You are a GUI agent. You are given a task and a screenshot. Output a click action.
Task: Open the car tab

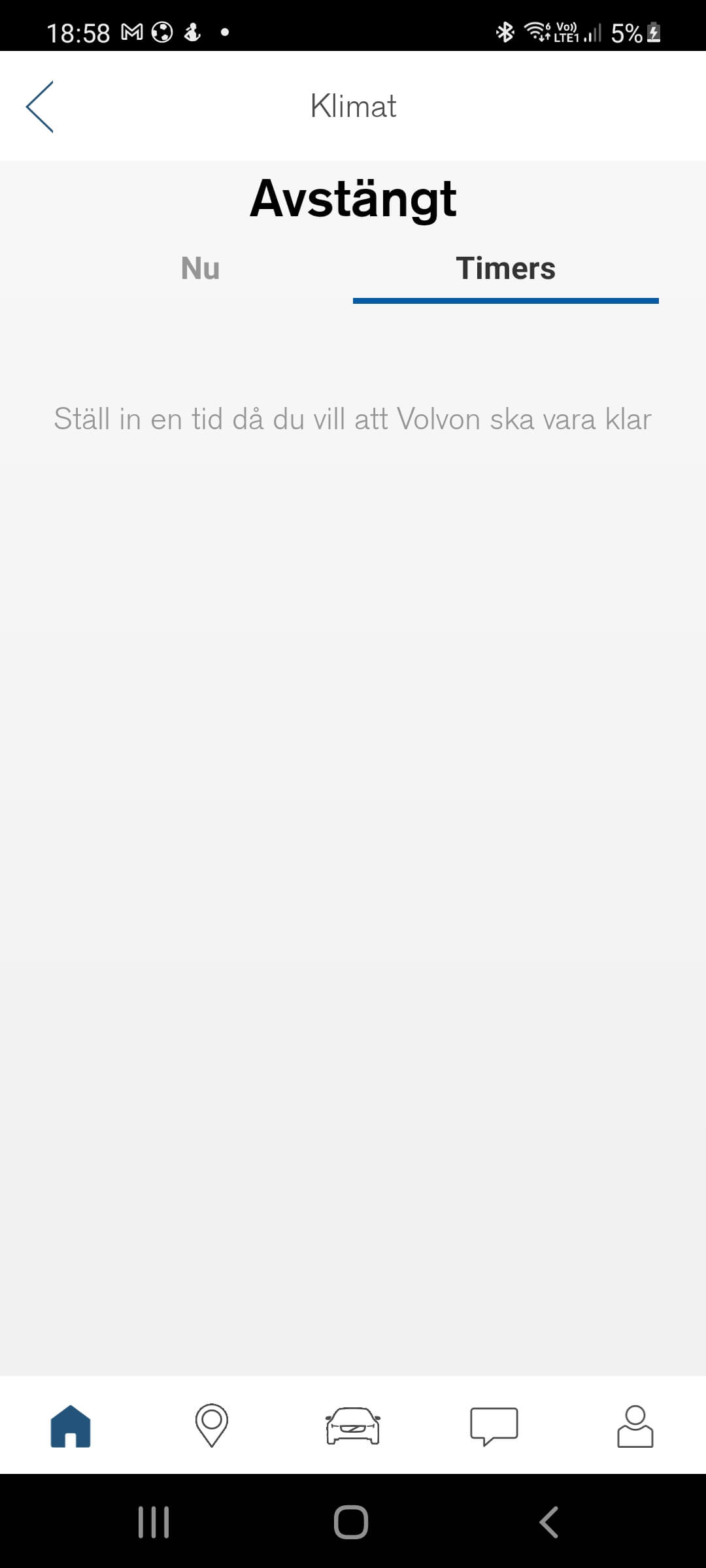tap(353, 1425)
